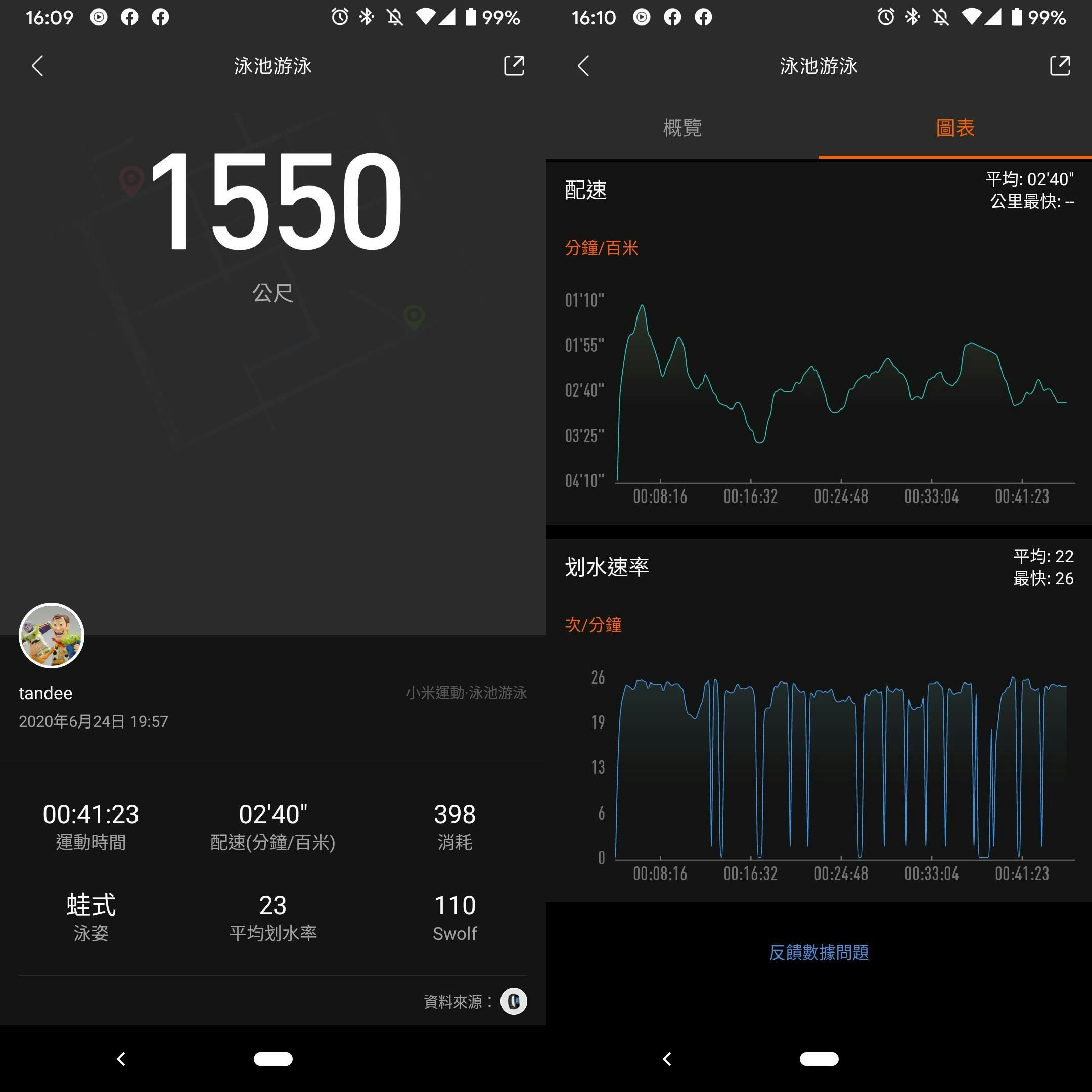Go back from the 配速 charts screen

click(x=584, y=66)
